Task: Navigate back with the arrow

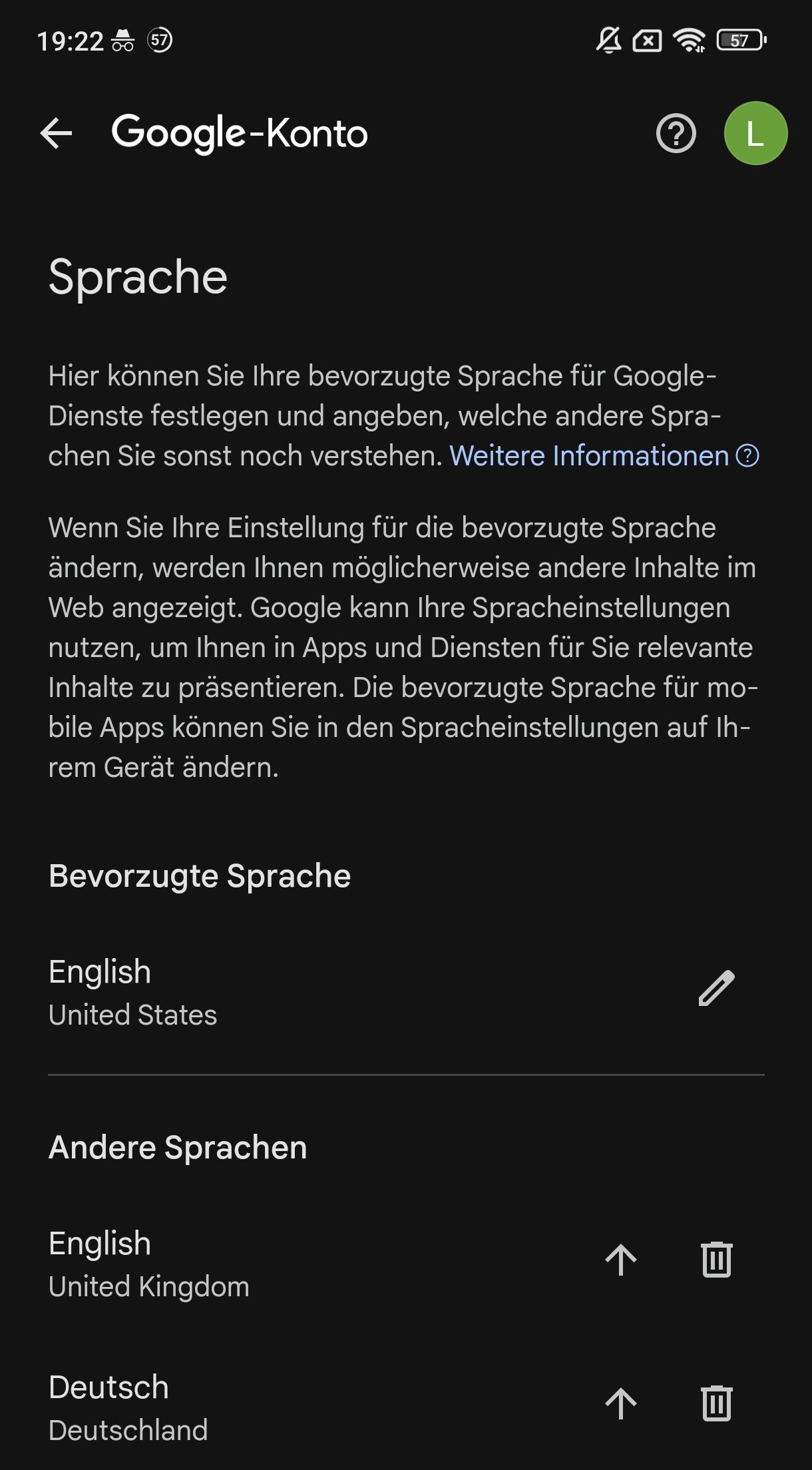Action: click(x=56, y=134)
